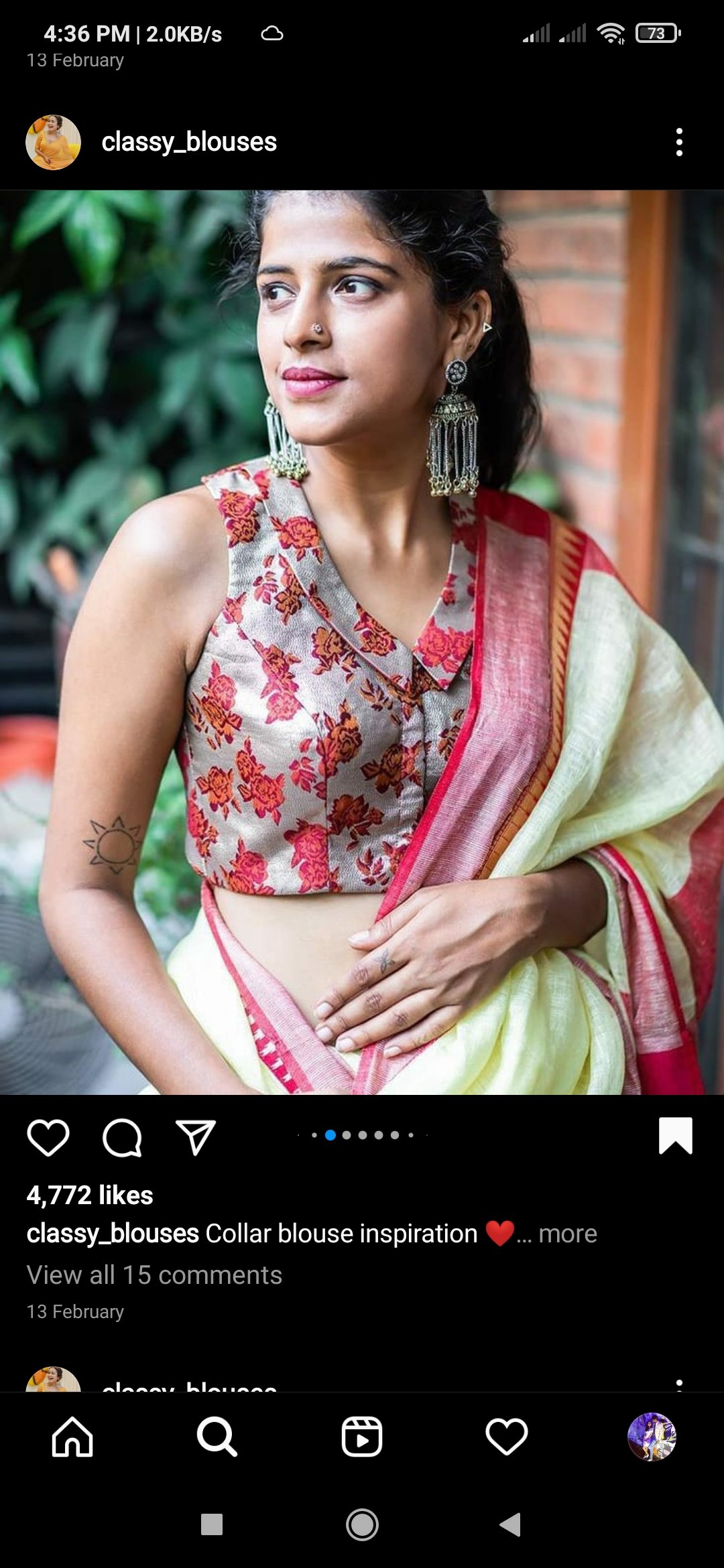724x1568 pixels.
Task: Remove this post from saved bookmarks
Action: pos(675,1136)
